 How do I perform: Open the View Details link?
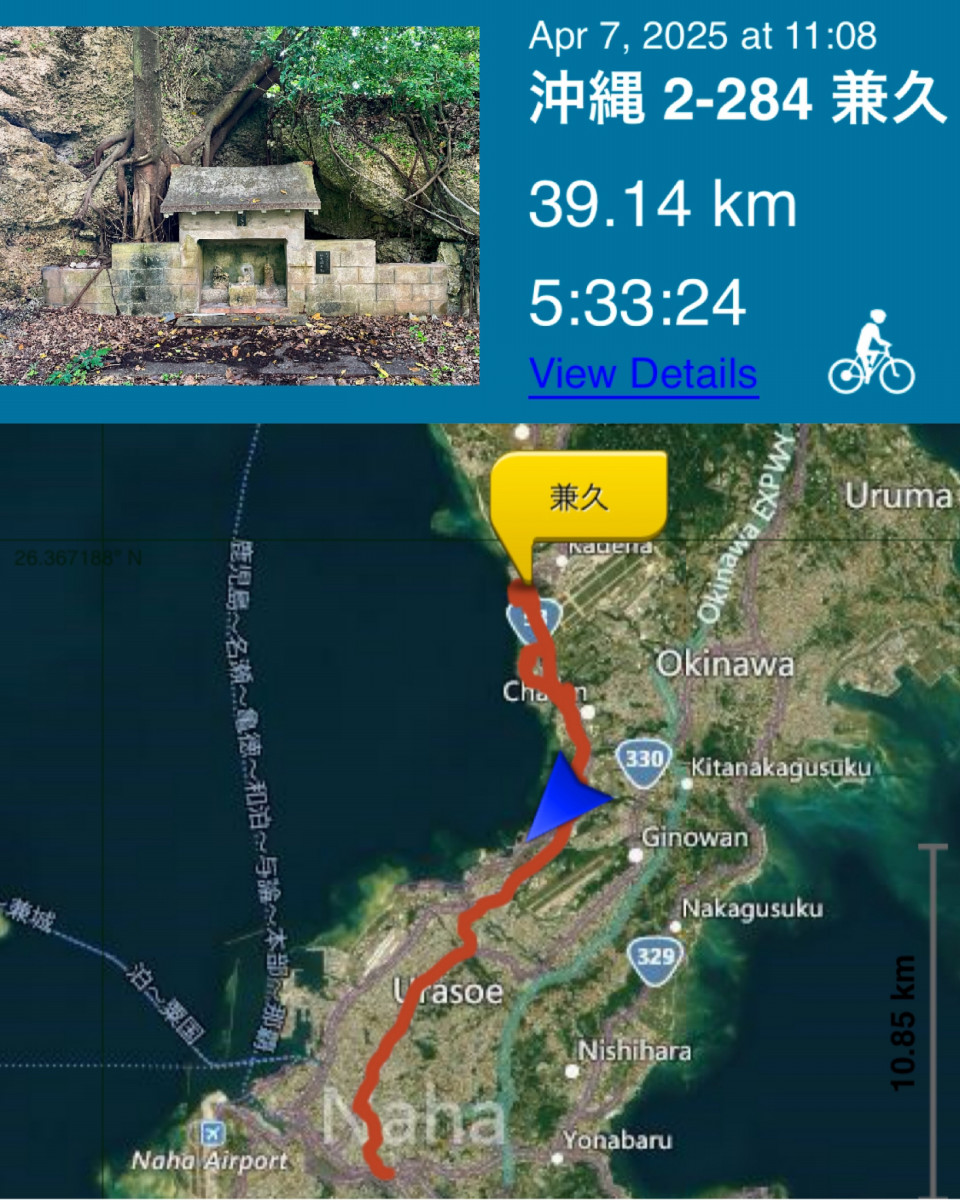click(643, 375)
